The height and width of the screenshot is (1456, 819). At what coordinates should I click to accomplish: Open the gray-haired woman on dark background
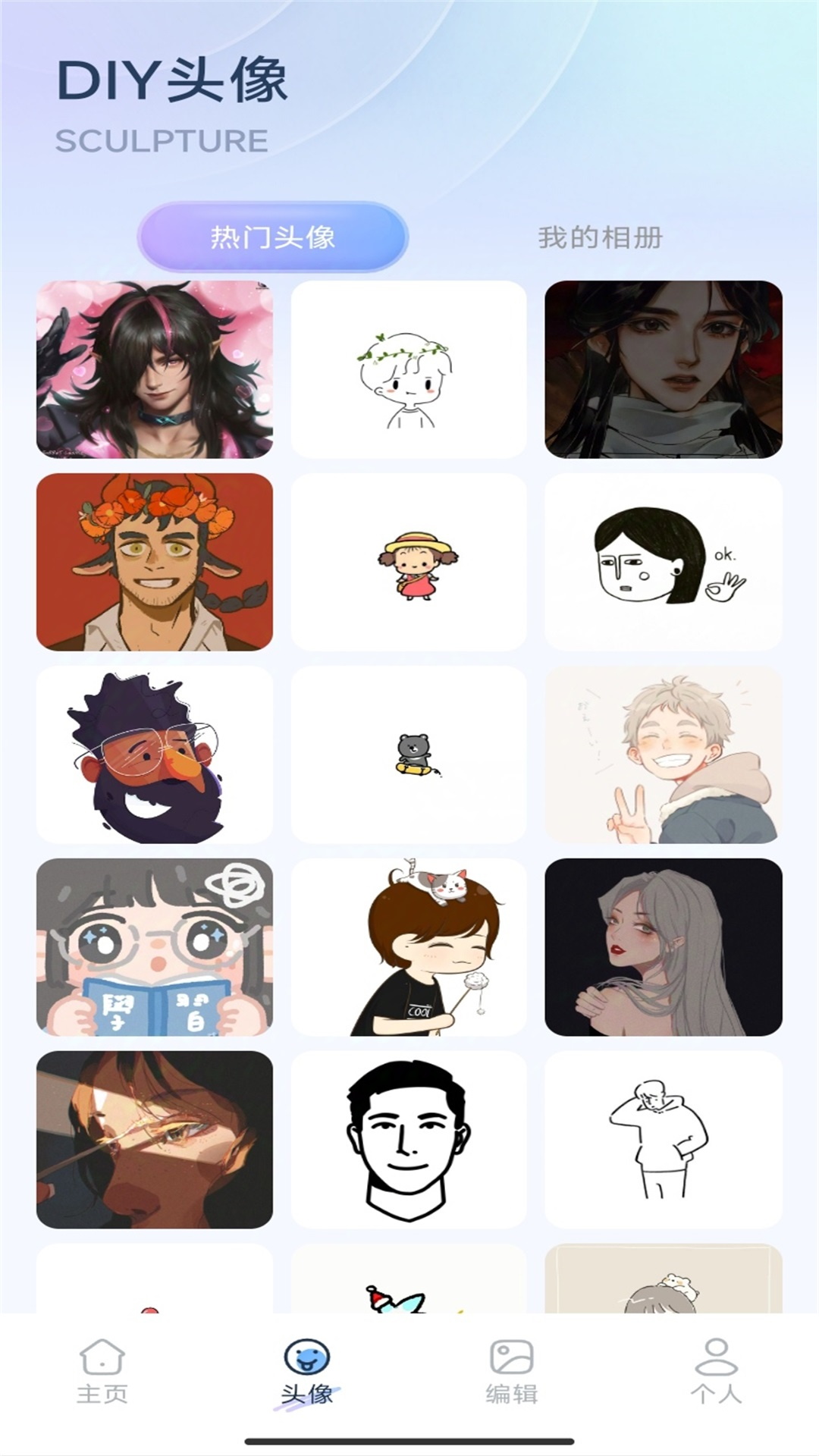point(663,947)
